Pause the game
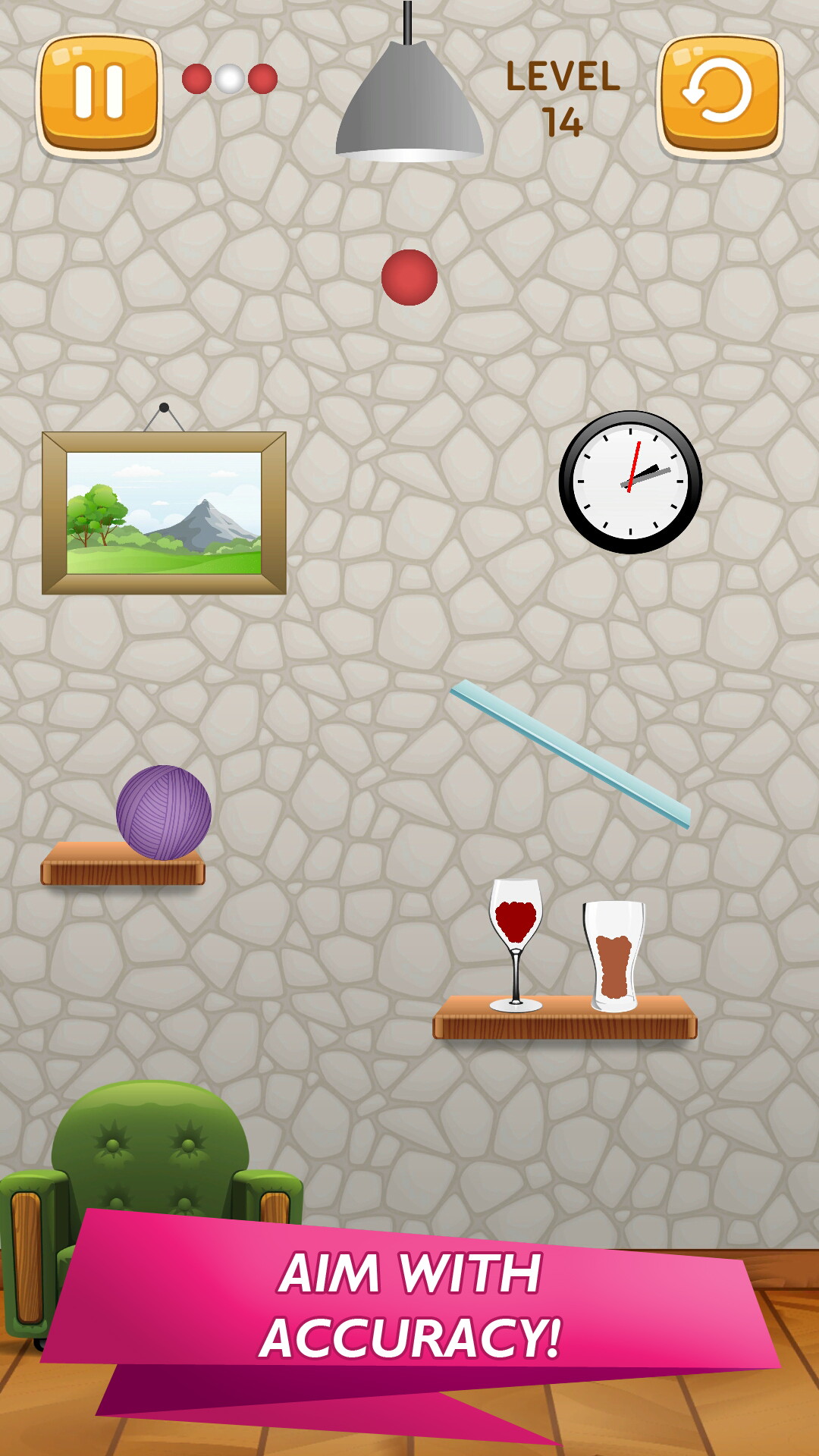 (99, 96)
